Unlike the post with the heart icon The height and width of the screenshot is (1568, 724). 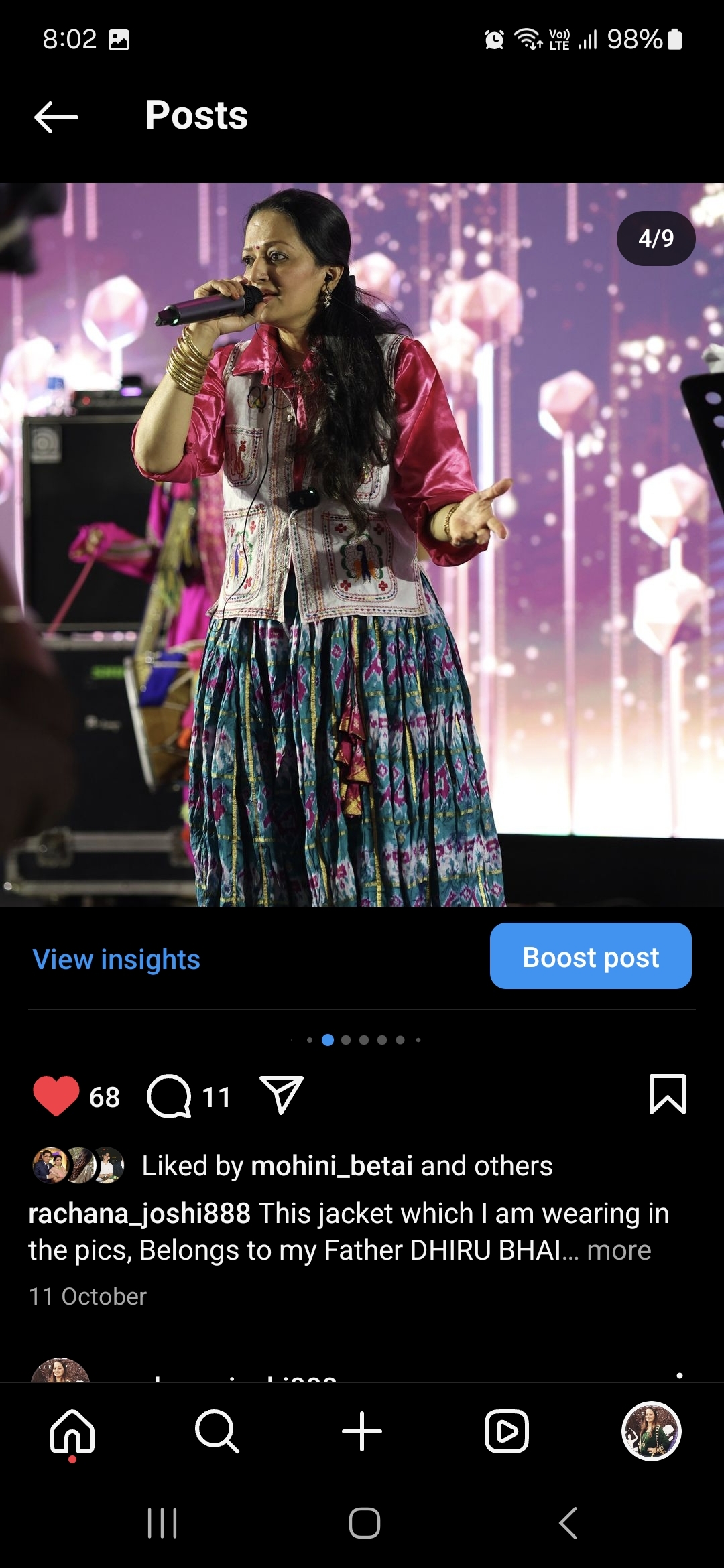pos(56,1096)
